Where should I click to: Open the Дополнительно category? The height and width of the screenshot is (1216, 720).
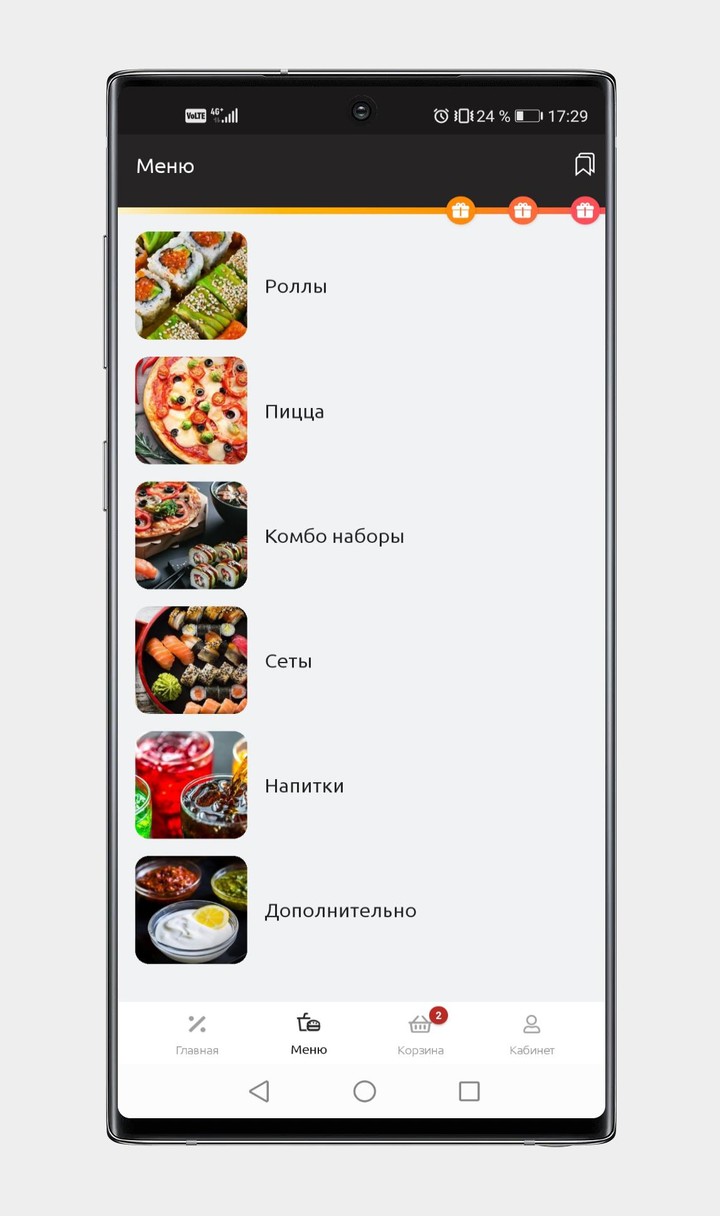point(339,911)
